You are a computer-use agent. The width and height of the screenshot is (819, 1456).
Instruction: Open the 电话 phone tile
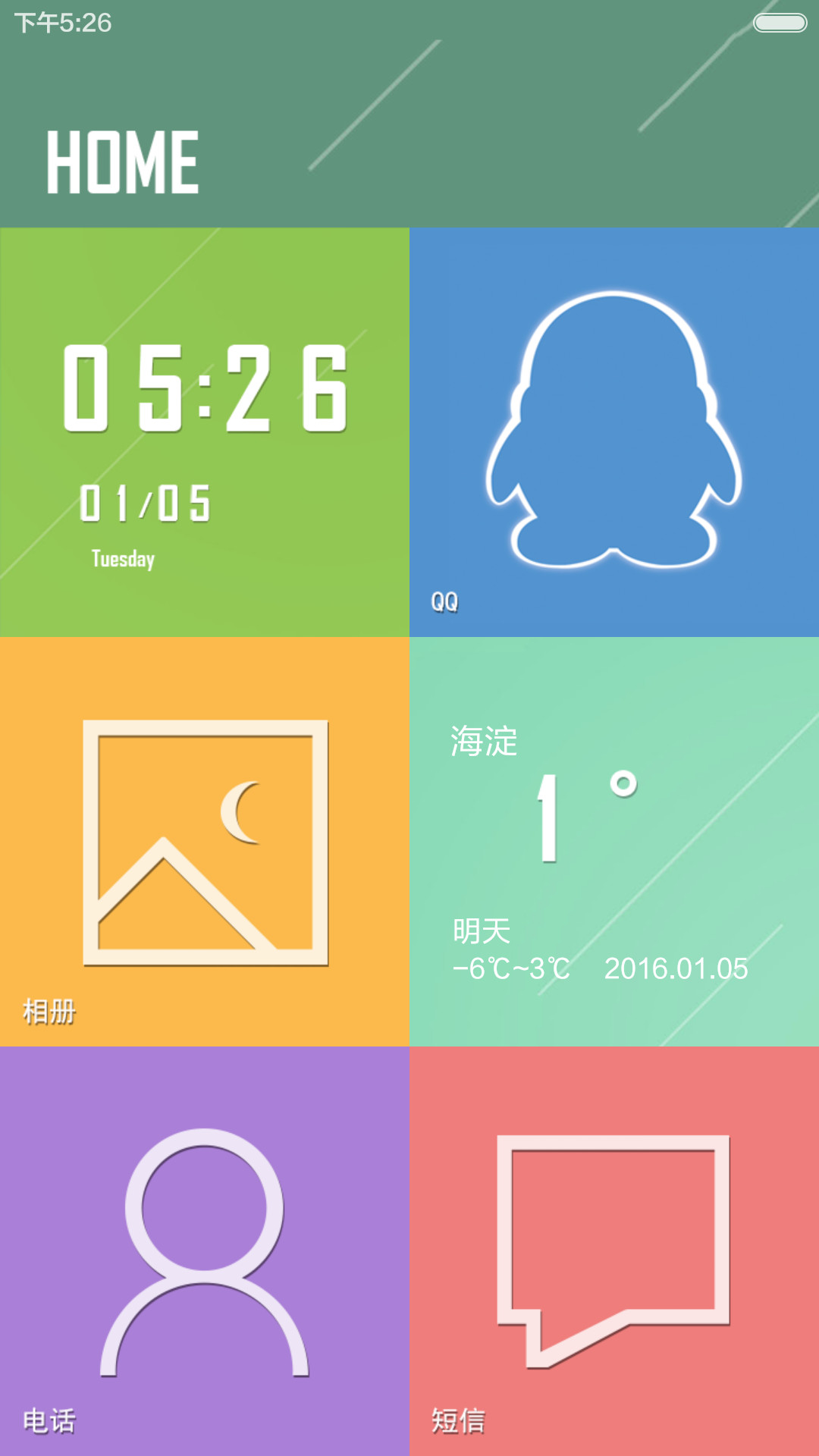coord(205,1251)
